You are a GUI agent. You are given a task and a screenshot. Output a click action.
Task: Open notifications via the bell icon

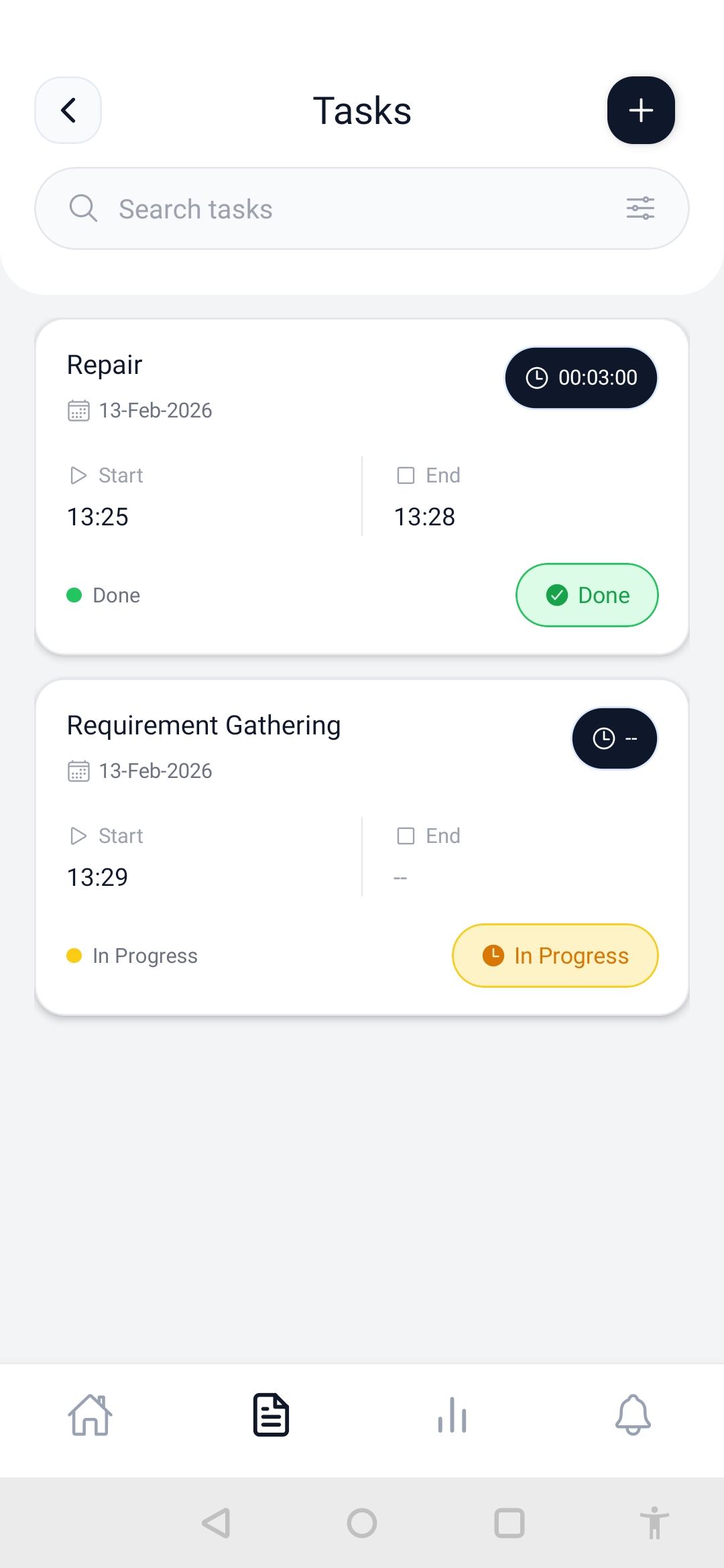633,1416
